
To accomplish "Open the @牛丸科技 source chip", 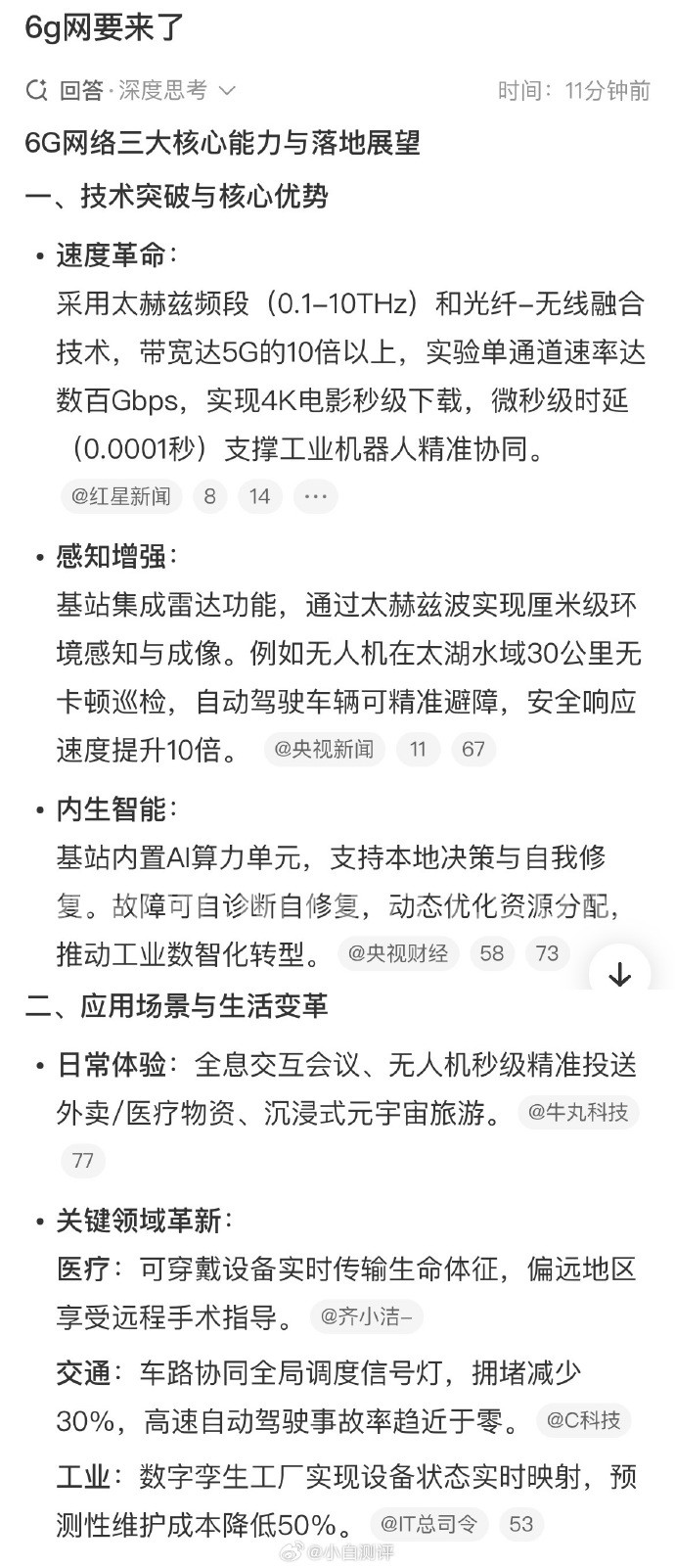I will [x=578, y=1112].
